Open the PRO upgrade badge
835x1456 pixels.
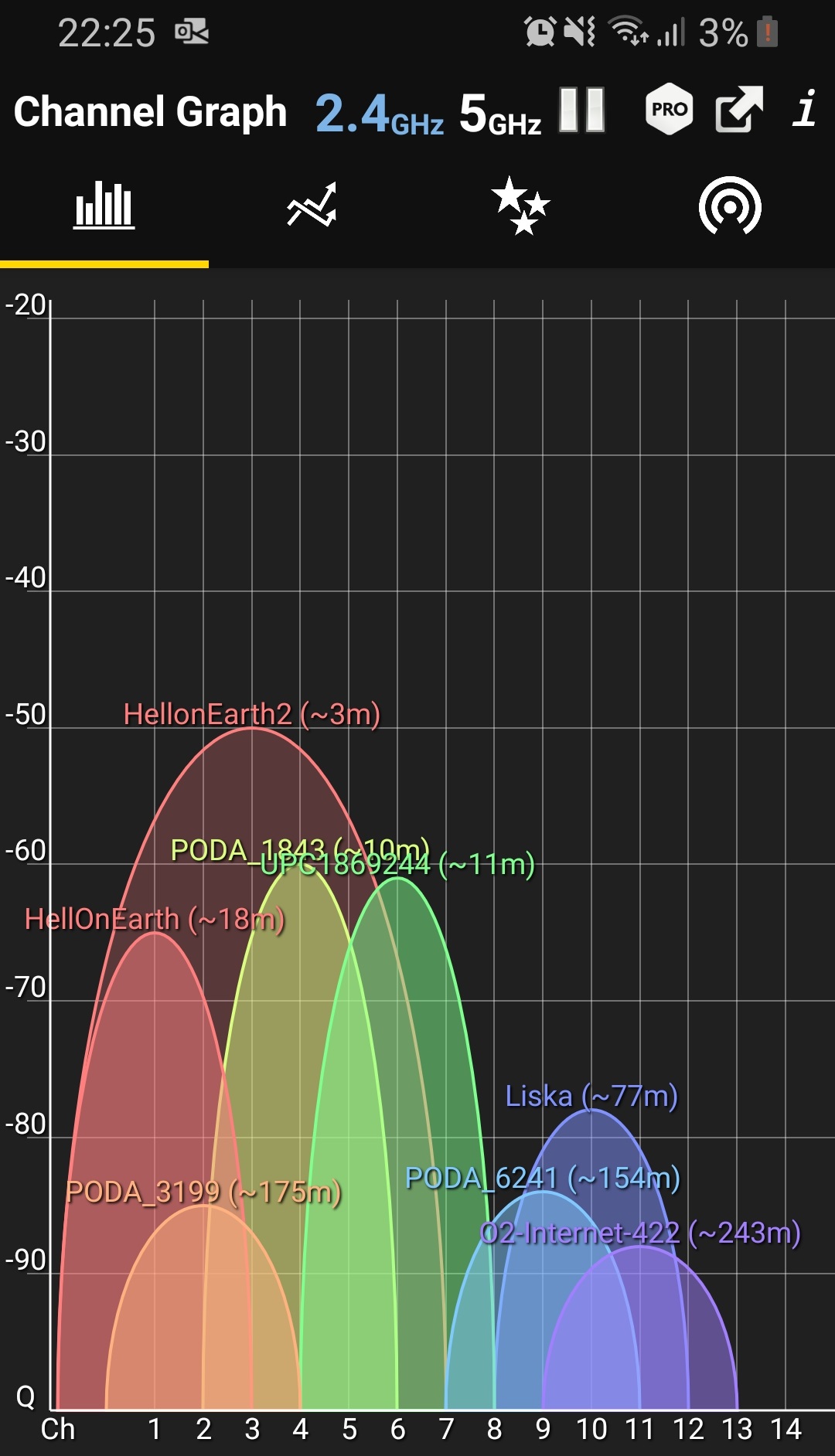tap(669, 109)
